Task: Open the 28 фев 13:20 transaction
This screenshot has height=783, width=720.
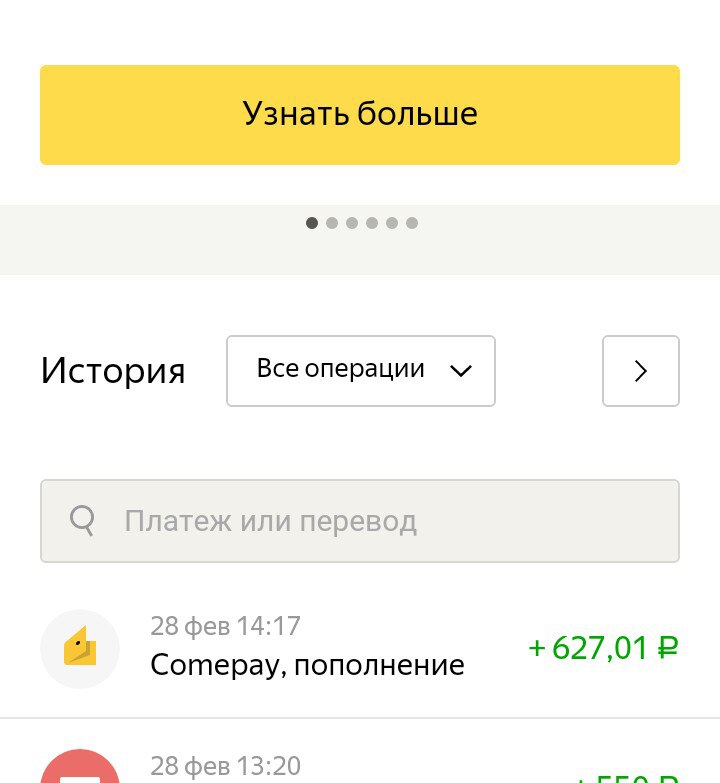Action: 360,765
